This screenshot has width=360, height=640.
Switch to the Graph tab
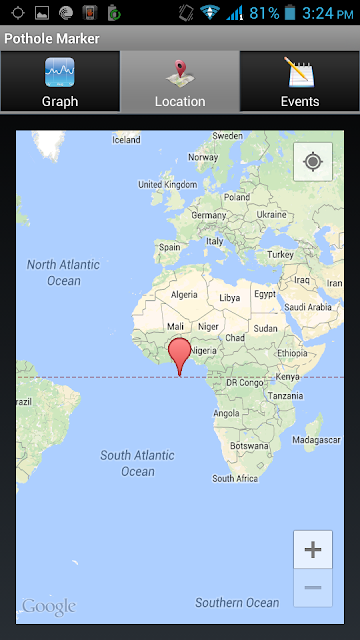pyautogui.click(x=60, y=81)
